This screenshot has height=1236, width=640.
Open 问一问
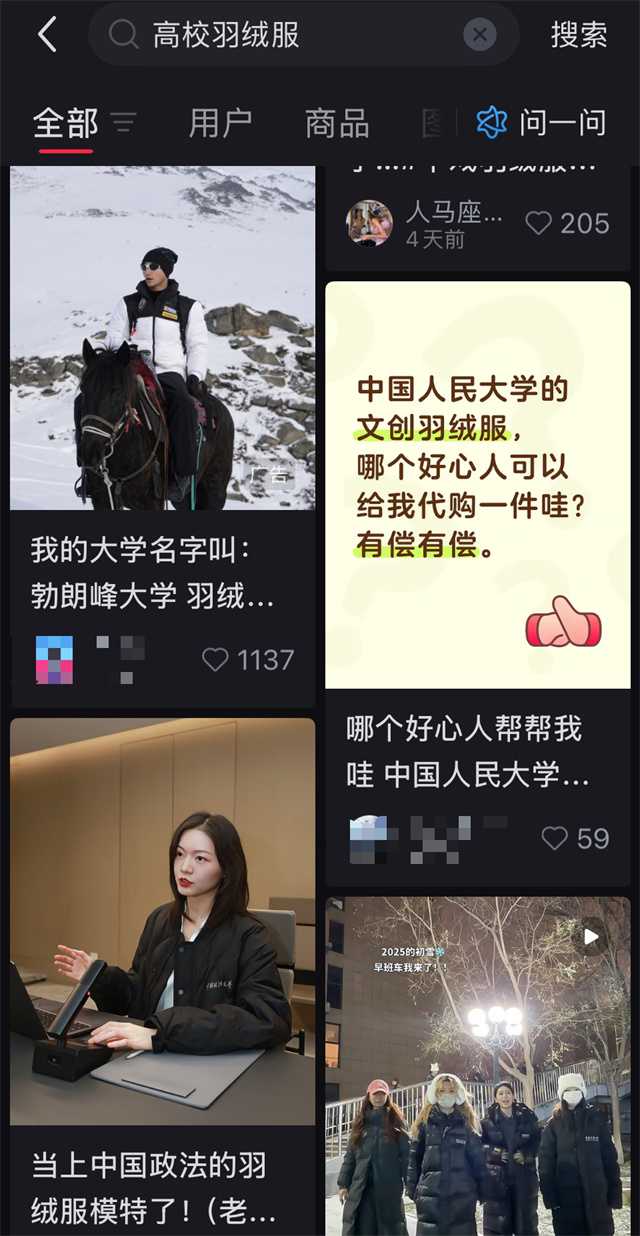(543, 123)
